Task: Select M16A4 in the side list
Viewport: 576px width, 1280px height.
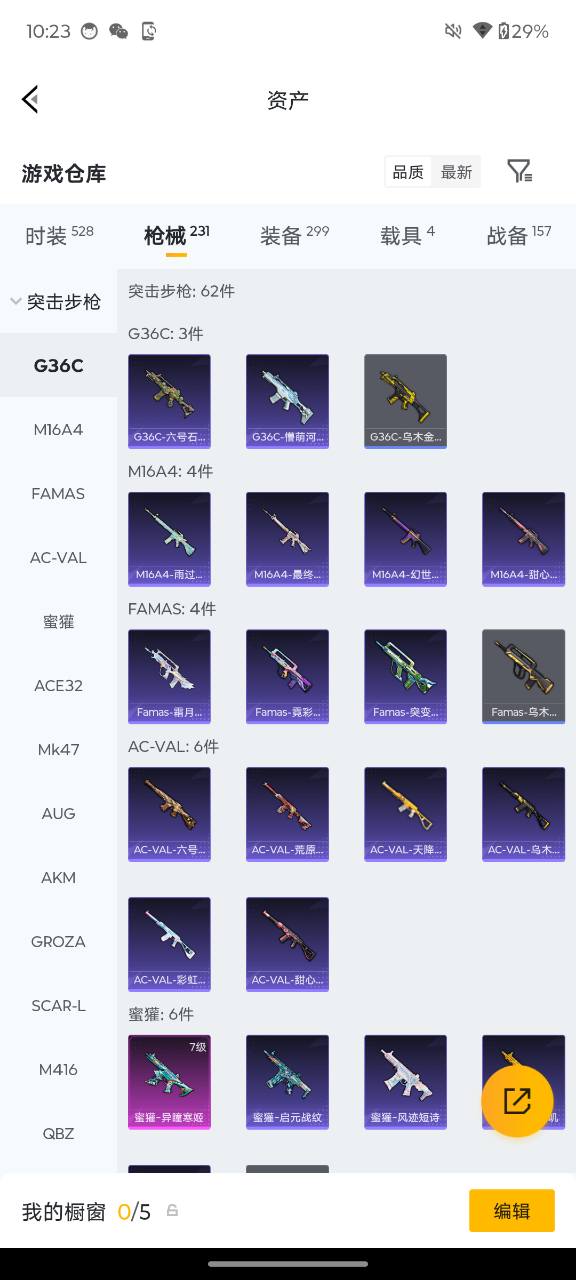Action: (x=58, y=429)
